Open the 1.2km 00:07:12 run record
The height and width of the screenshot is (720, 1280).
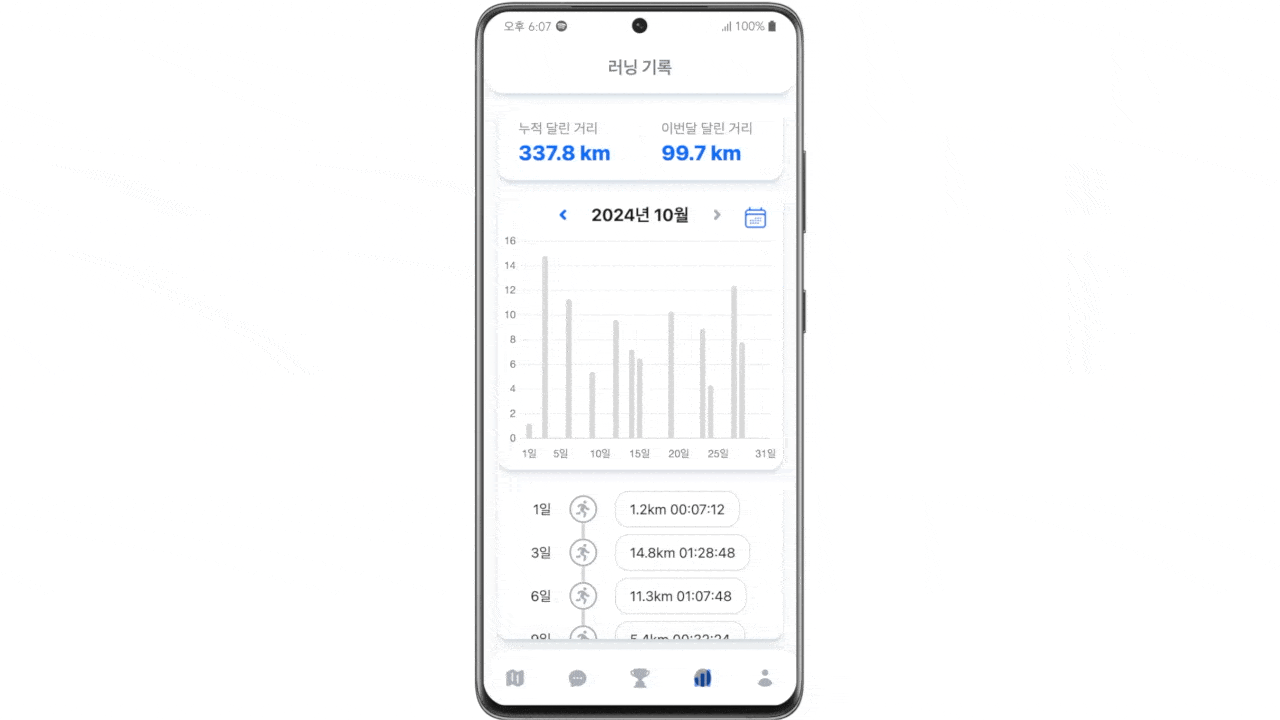point(677,509)
